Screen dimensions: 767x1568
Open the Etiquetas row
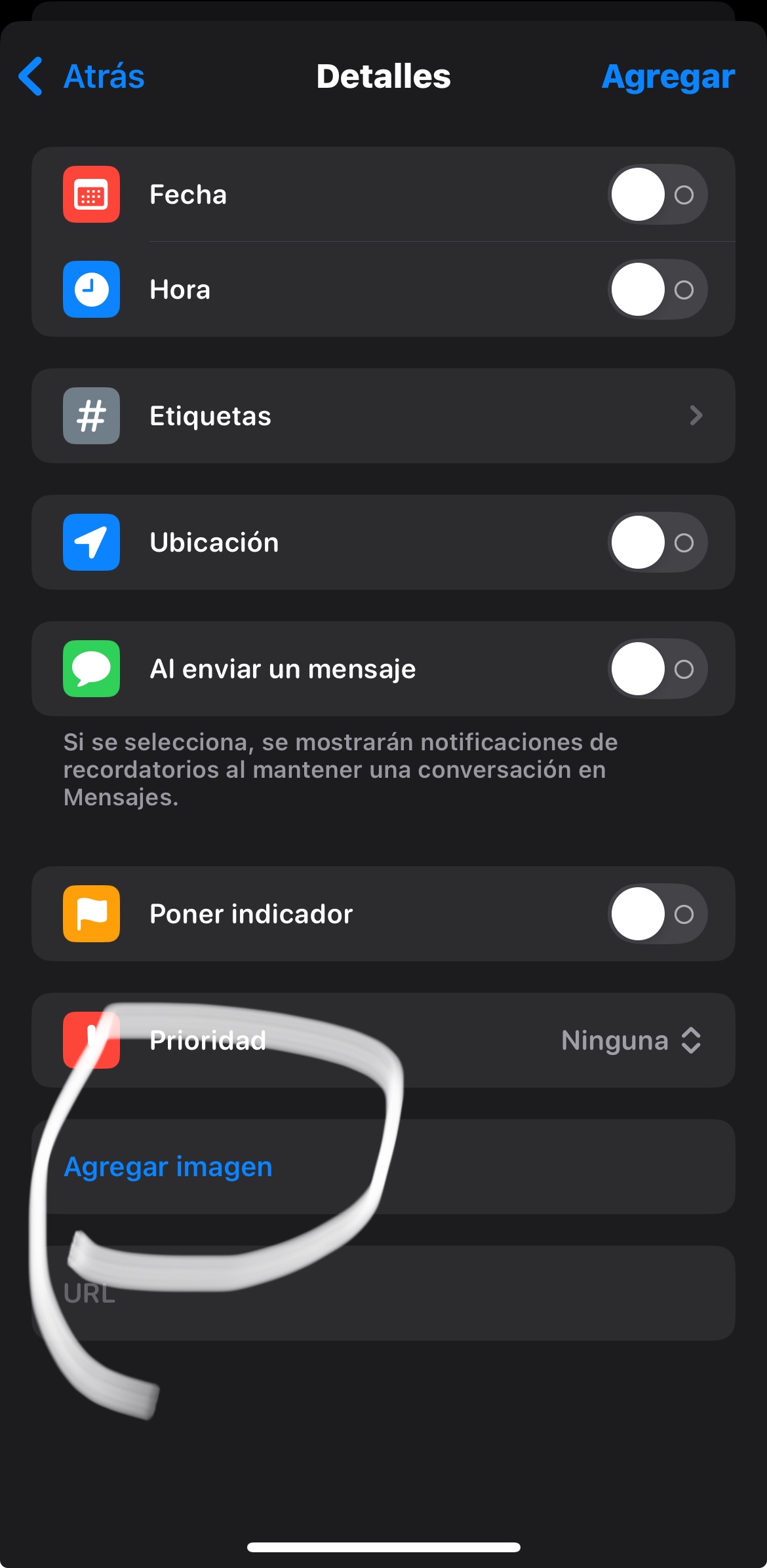[383, 416]
